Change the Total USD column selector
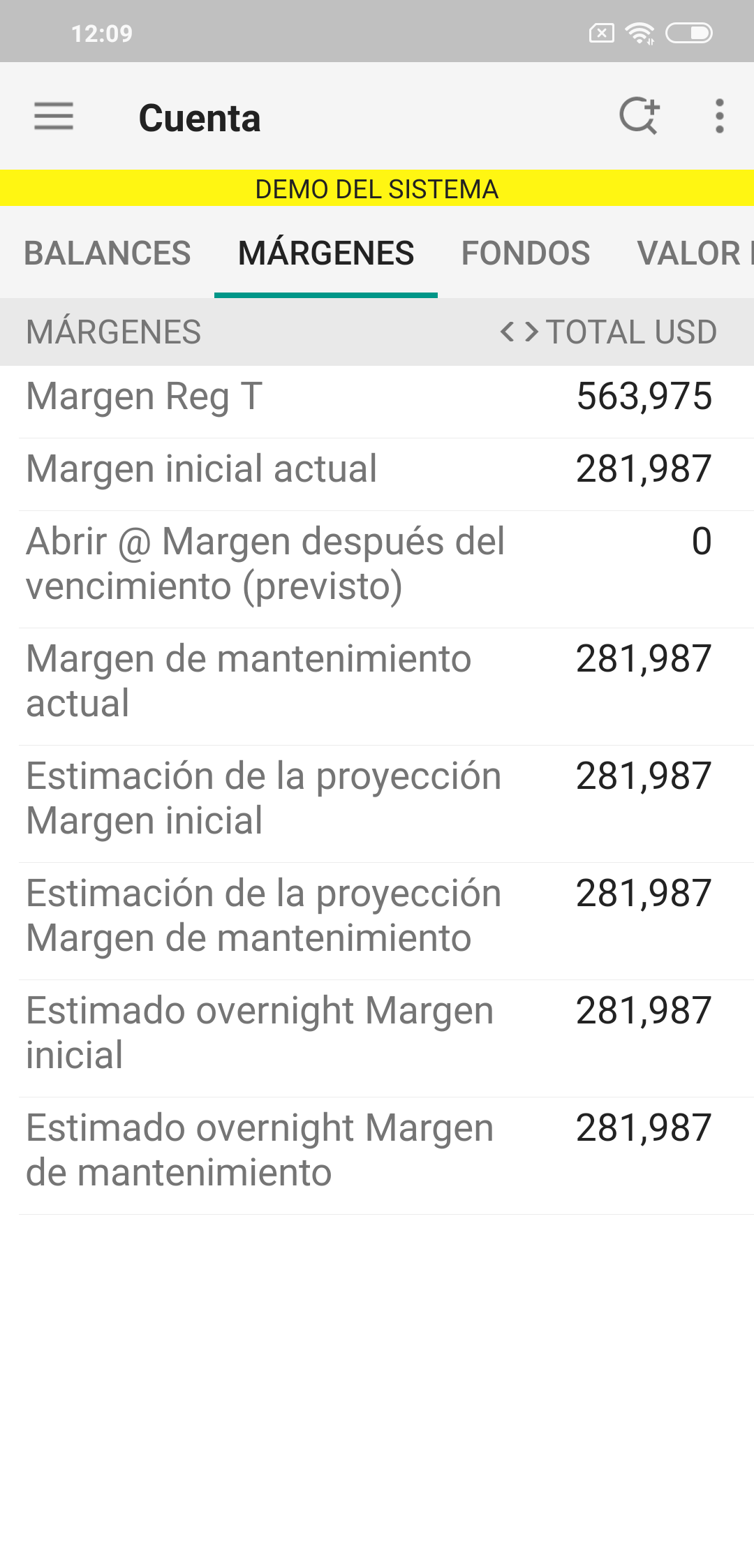This screenshot has height=1568, width=754. (x=609, y=332)
